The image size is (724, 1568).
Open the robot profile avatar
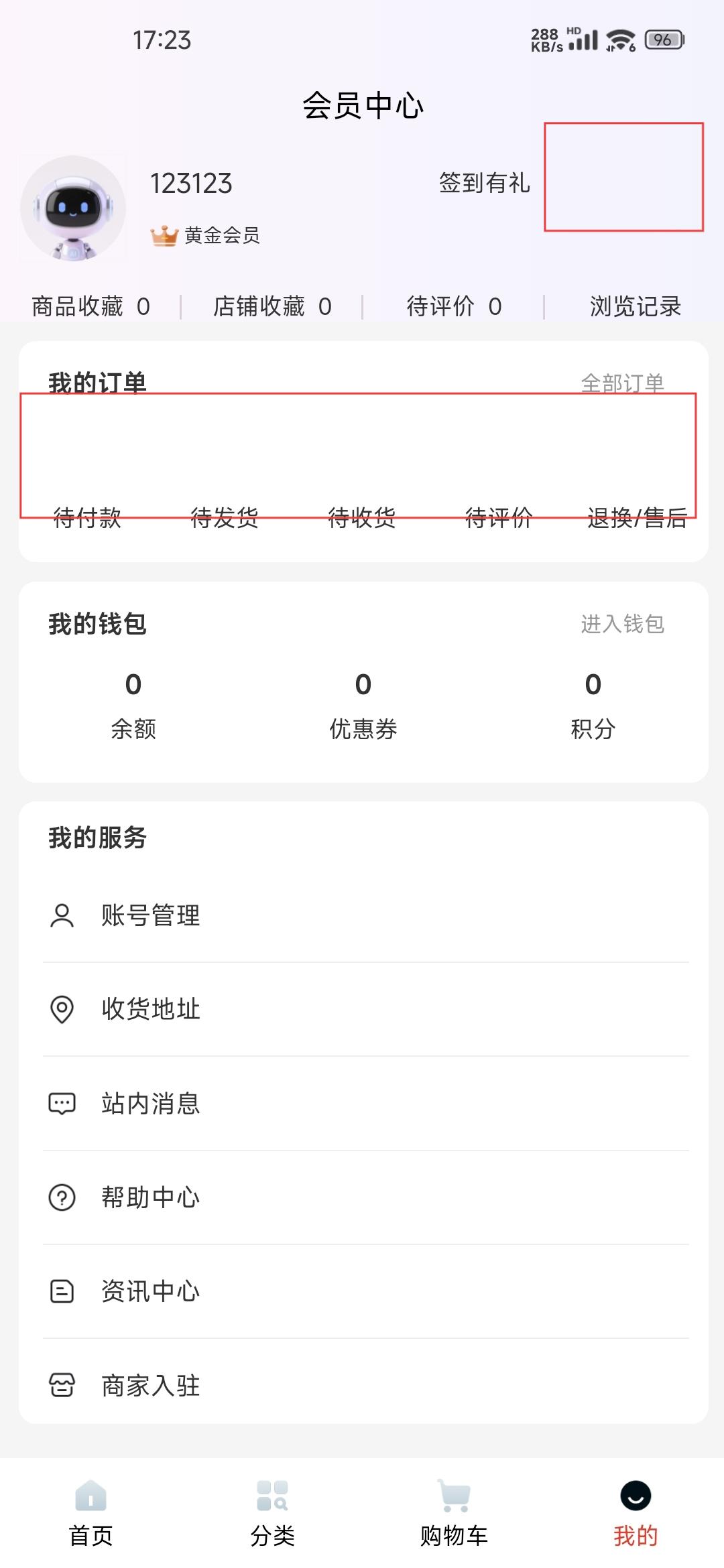click(73, 208)
